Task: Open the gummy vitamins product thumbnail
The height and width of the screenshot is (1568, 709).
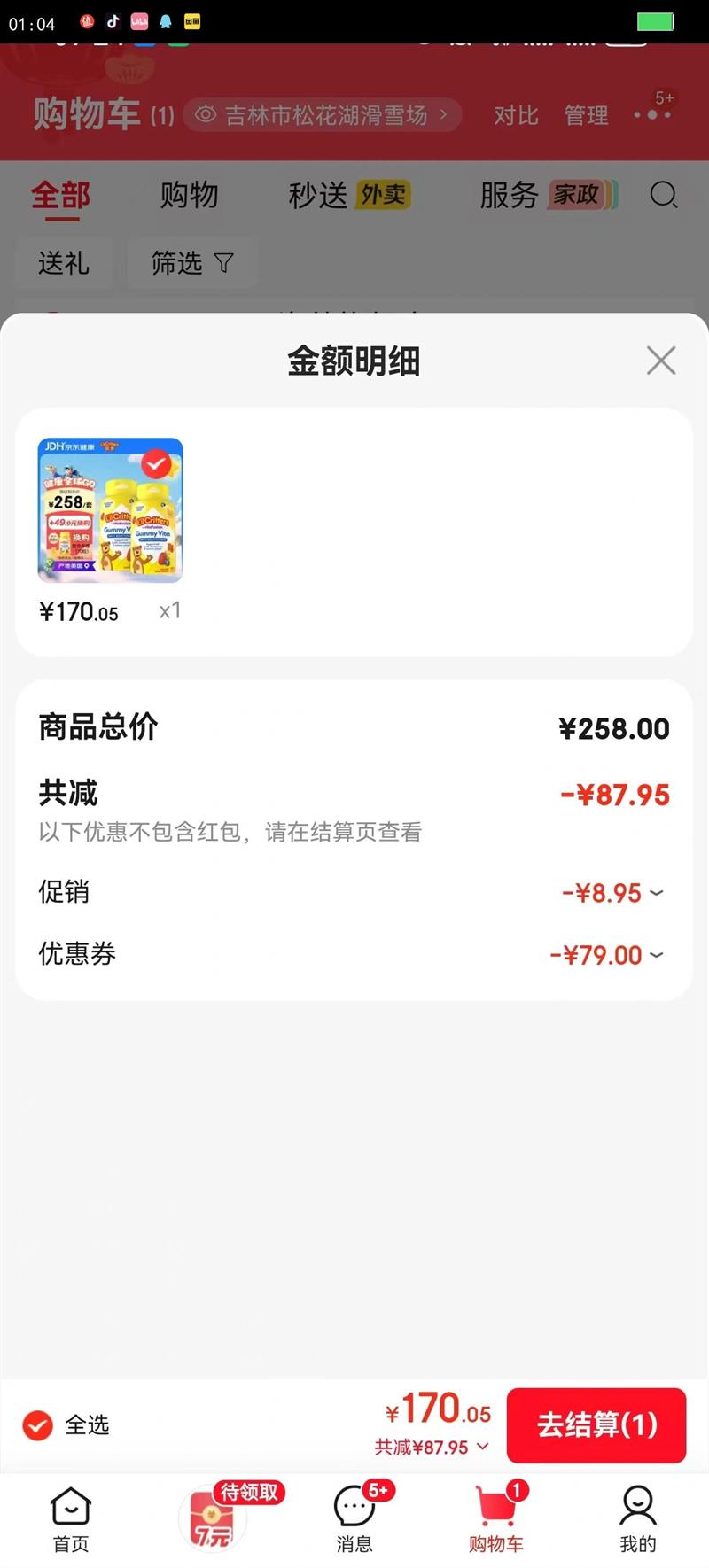Action: pyautogui.click(x=110, y=510)
